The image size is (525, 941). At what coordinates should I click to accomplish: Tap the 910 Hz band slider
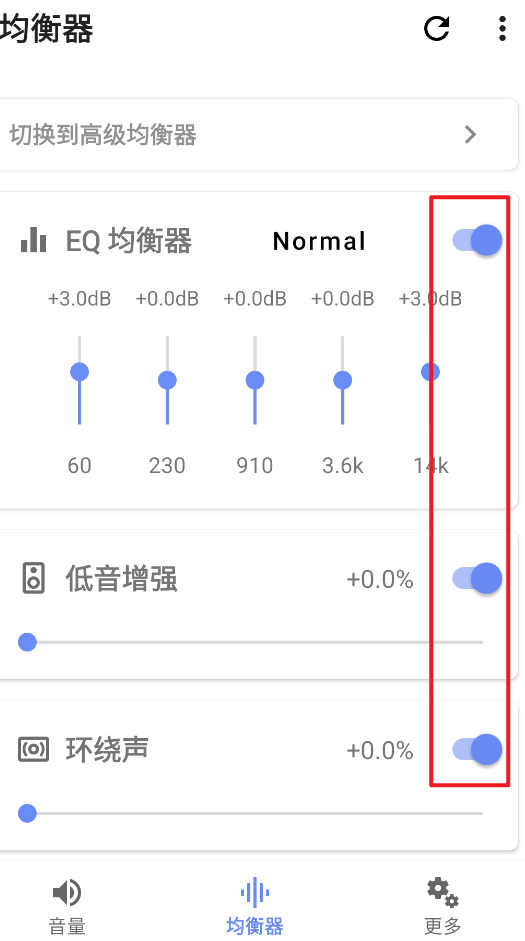pyautogui.click(x=255, y=380)
